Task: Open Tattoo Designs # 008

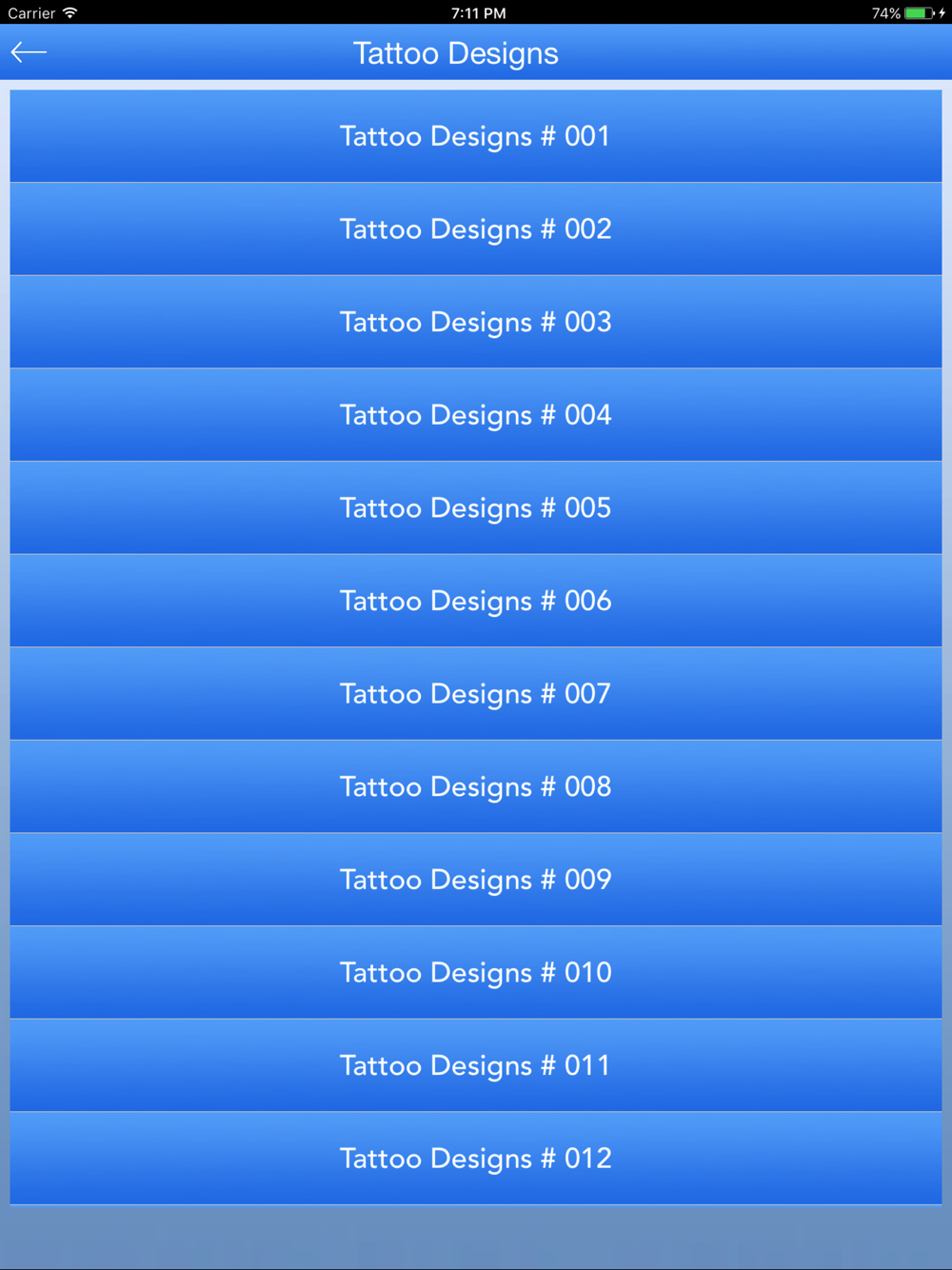Action: click(476, 786)
